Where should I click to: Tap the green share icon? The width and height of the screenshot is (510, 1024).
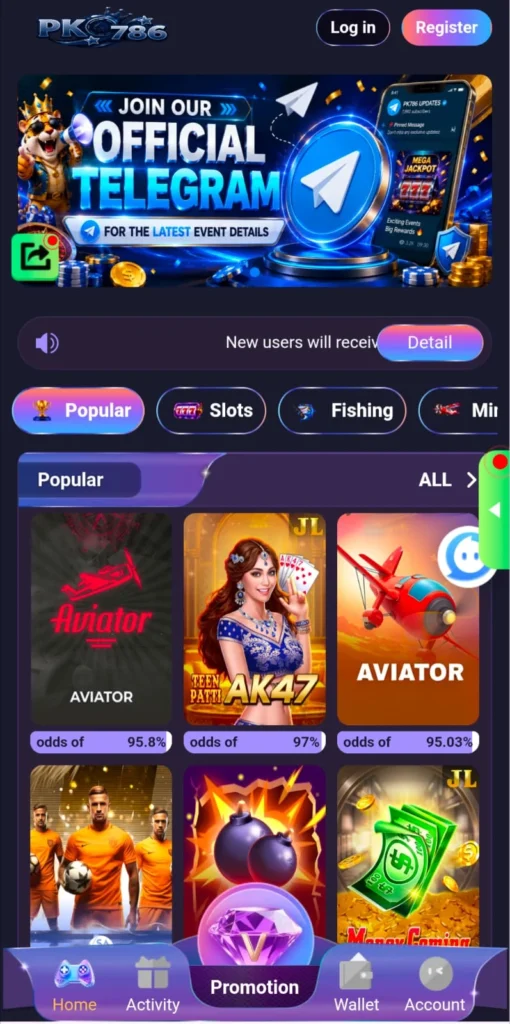pyautogui.click(x=35, y=257)
